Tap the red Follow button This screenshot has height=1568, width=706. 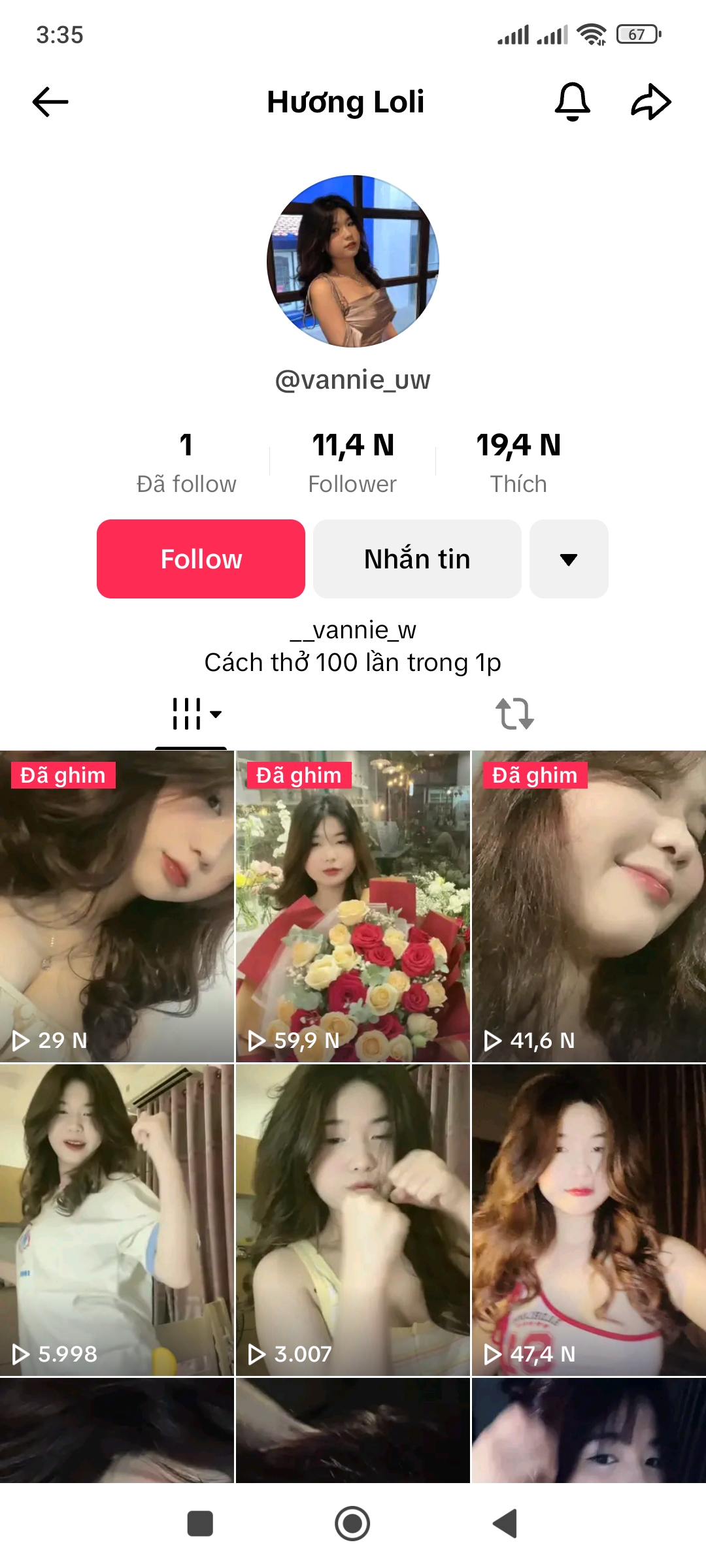(x=201, y=559)
